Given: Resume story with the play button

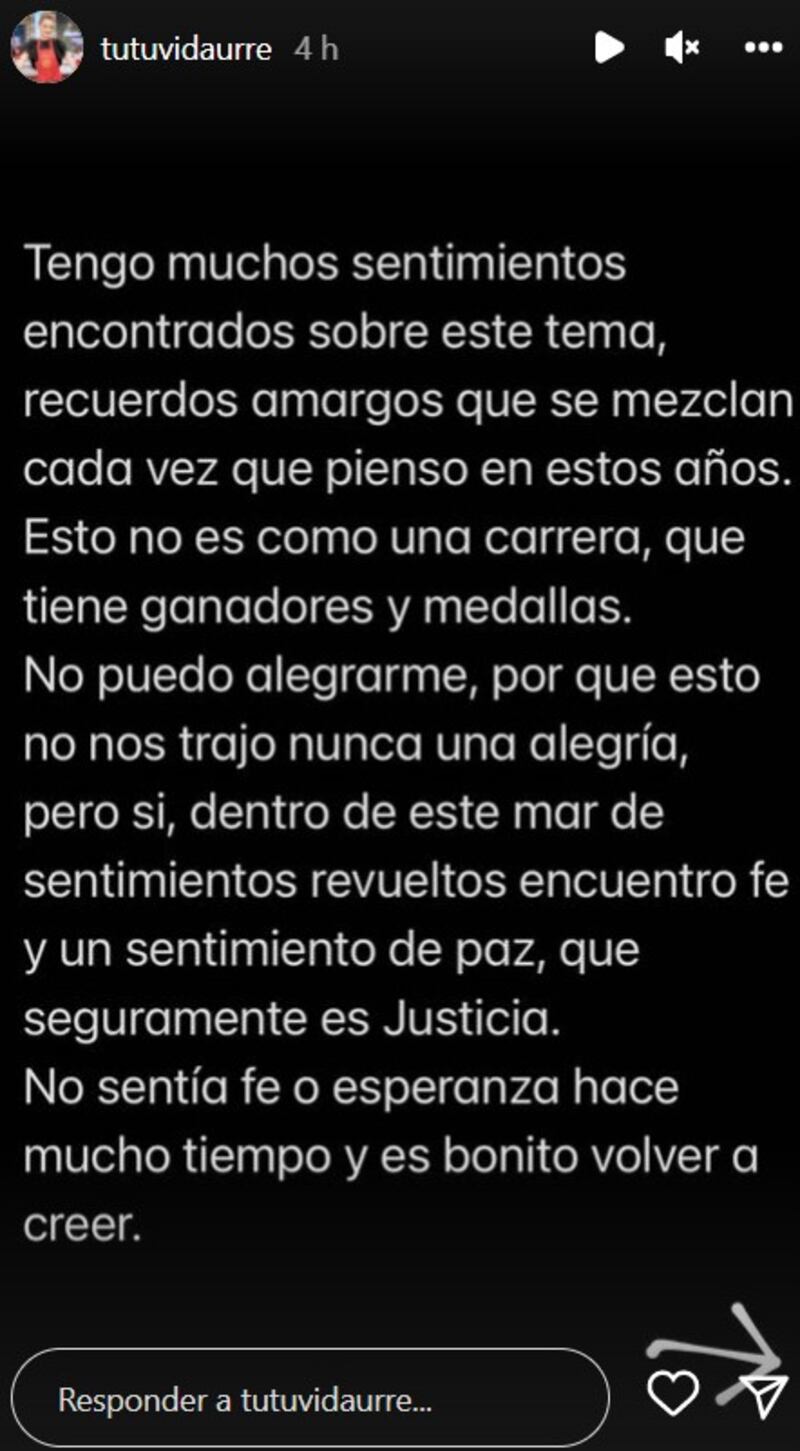Looking at the screenshot, I should tap(609, 47).
